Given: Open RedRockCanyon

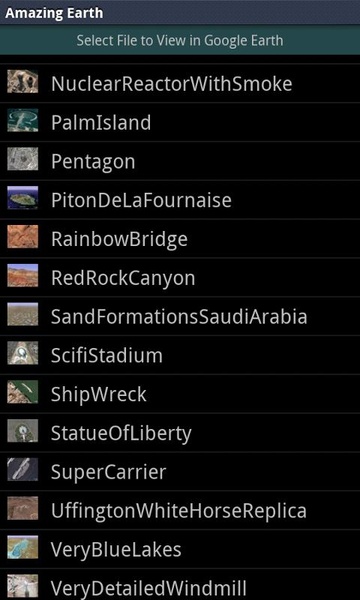Looking at the screenshot, I should pyautogui.click(x=180, y=277).
